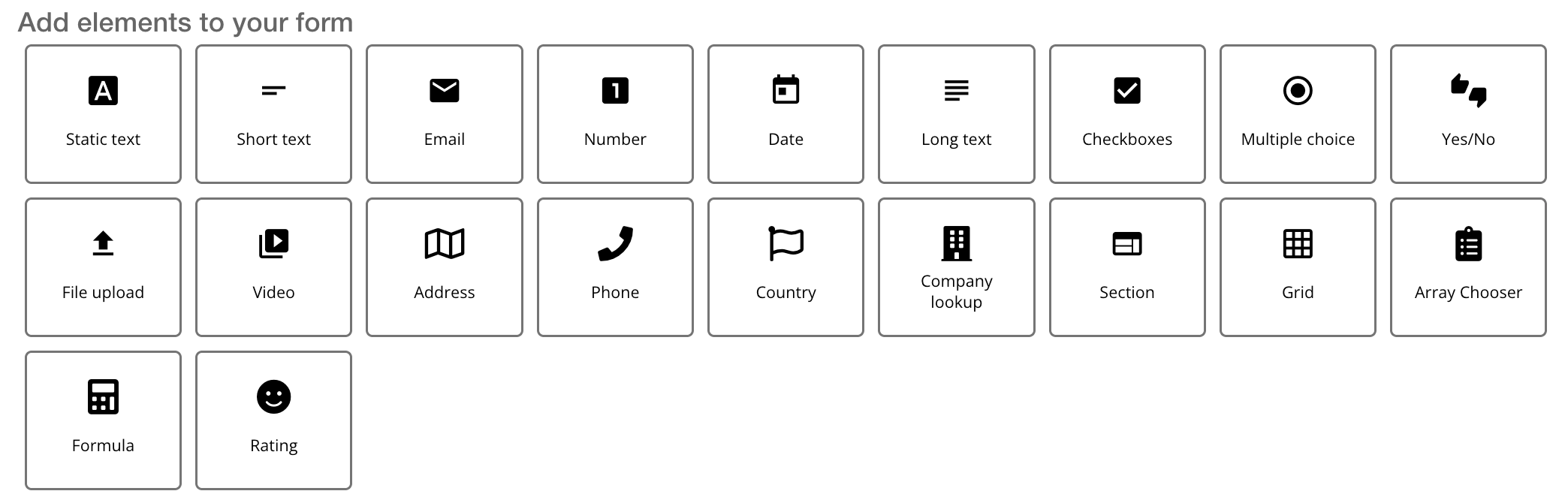The height and width of the screenshot is (497, 1568).
Task: Insert a new Section
Action: pos(1126,267)
